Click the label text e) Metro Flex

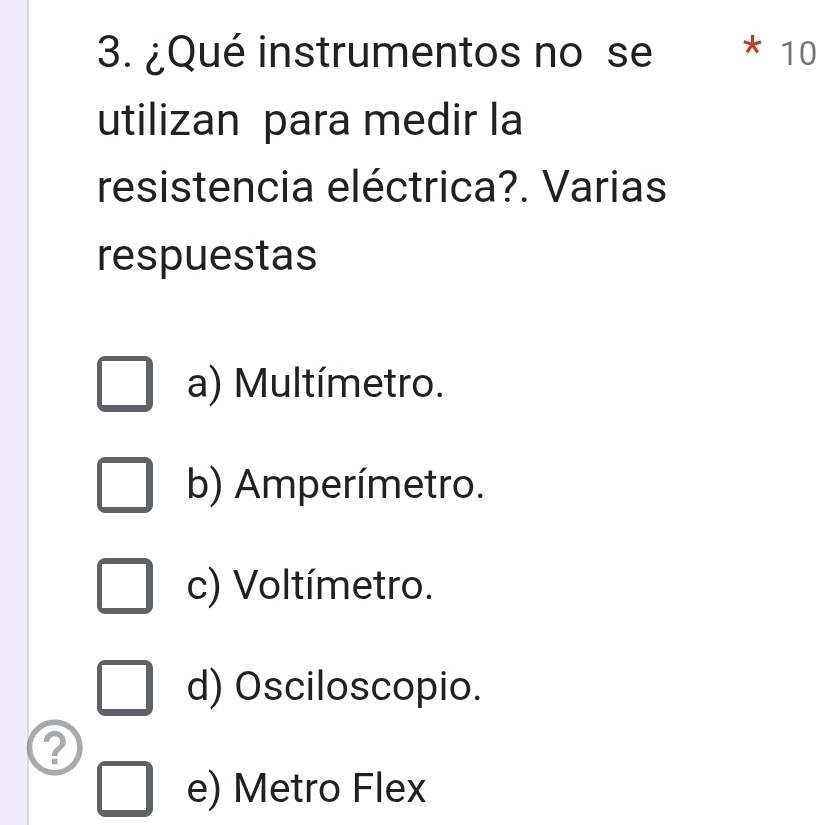pyautogui.click(x=305, y=789)
